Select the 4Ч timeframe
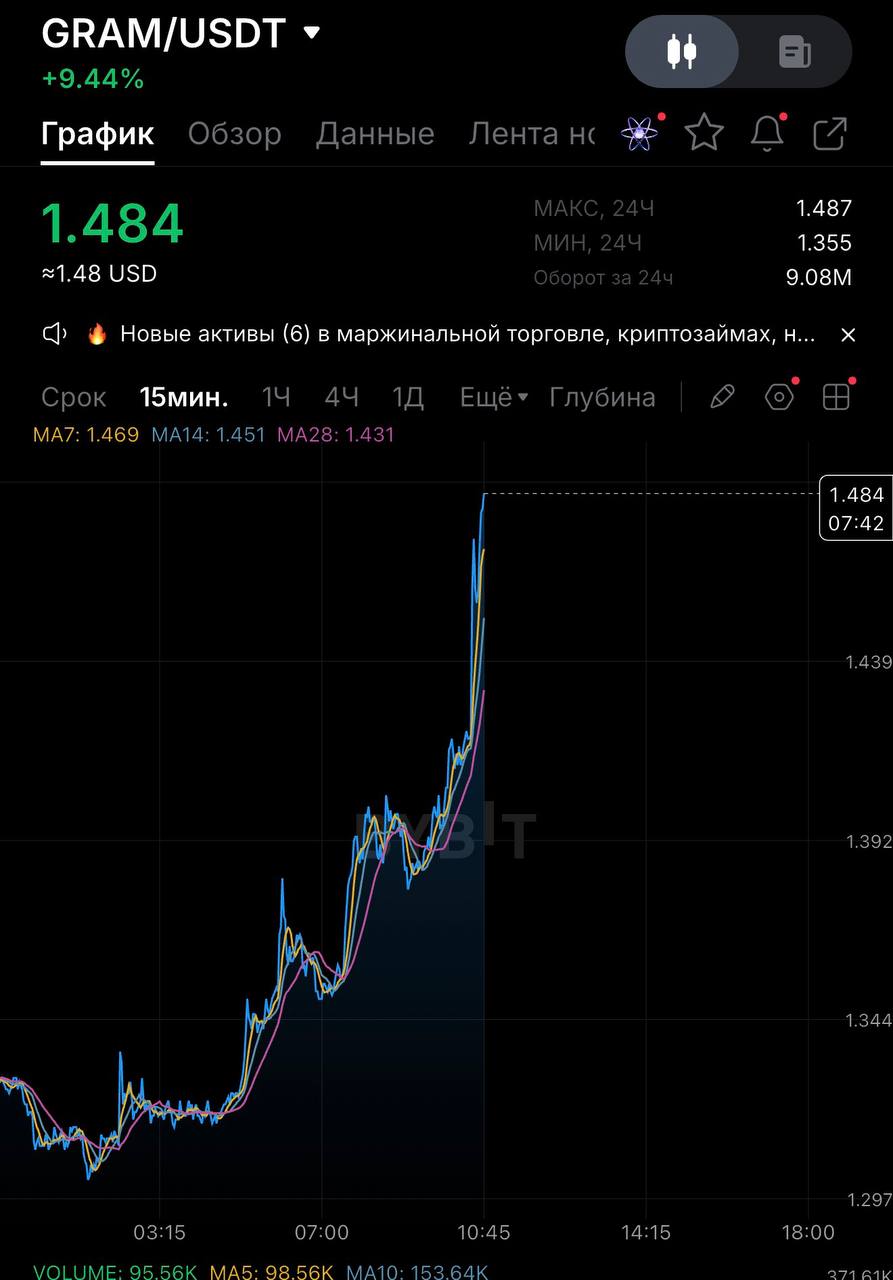Screen dimensions: 893x1280 pyautogui.click(x=341, y=397)
